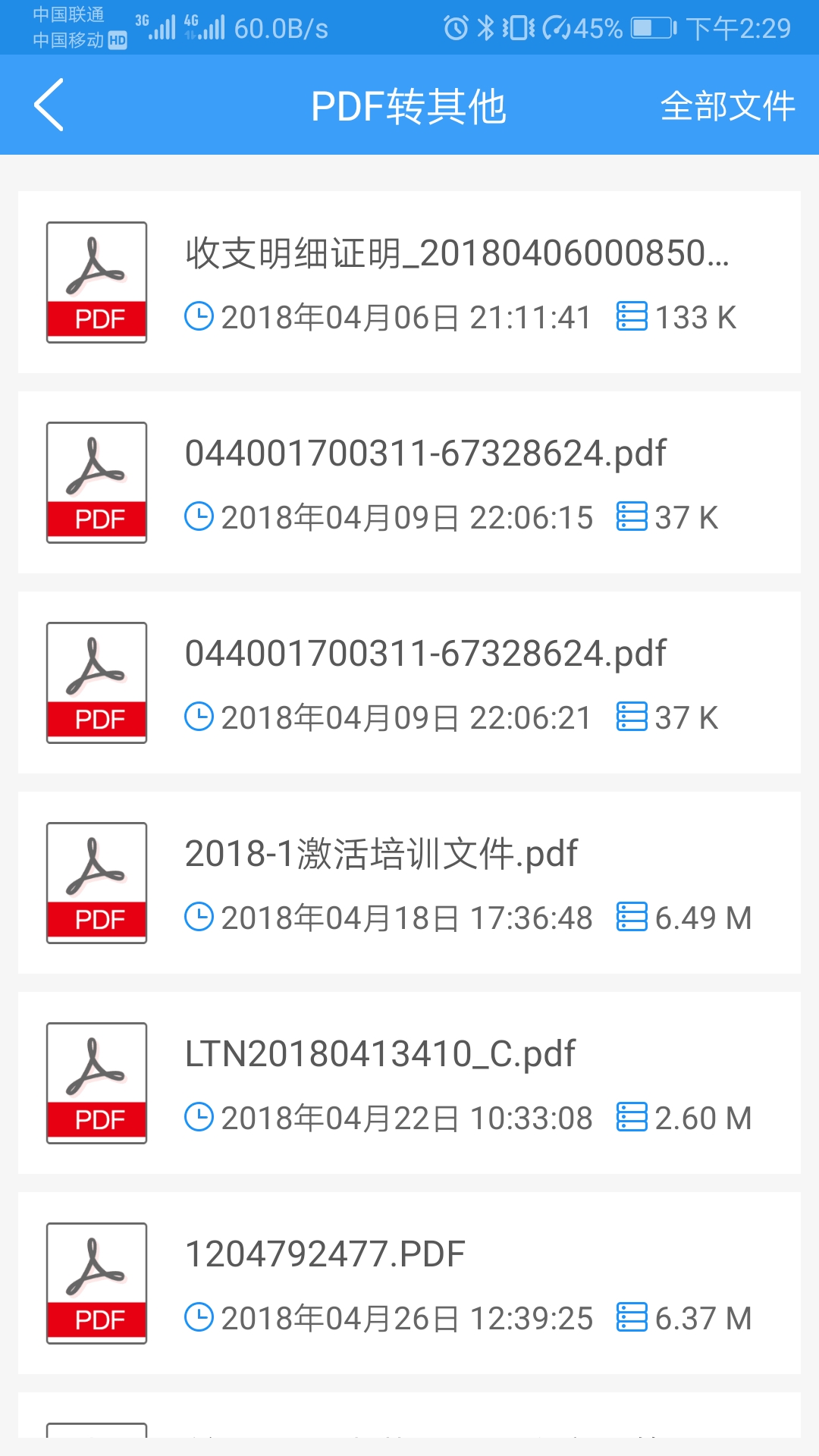Open 044001700311-67328624.pdf dated 22:06:21
This screenshot has width=819, height=1456.
pyautogui.click(x=409, y=682)
